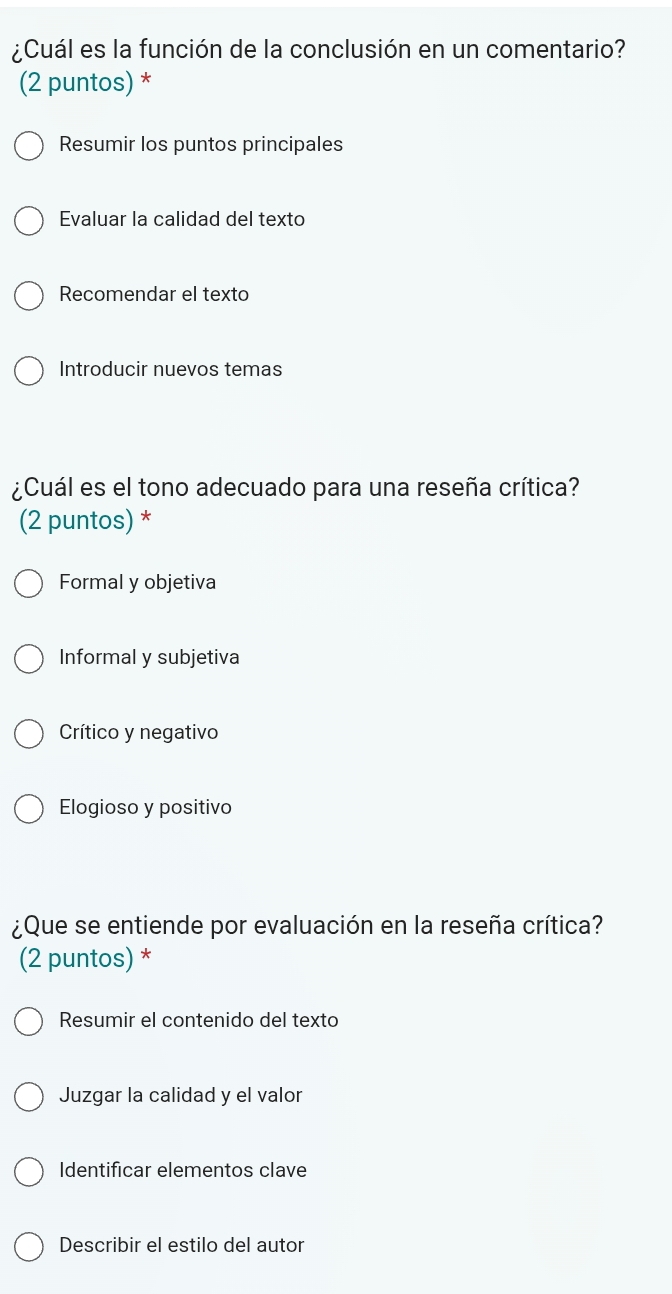This screenshot has height=1294, width=672.
Task: Mark 'Identificar elementos clave' option
Action: 29,1171
